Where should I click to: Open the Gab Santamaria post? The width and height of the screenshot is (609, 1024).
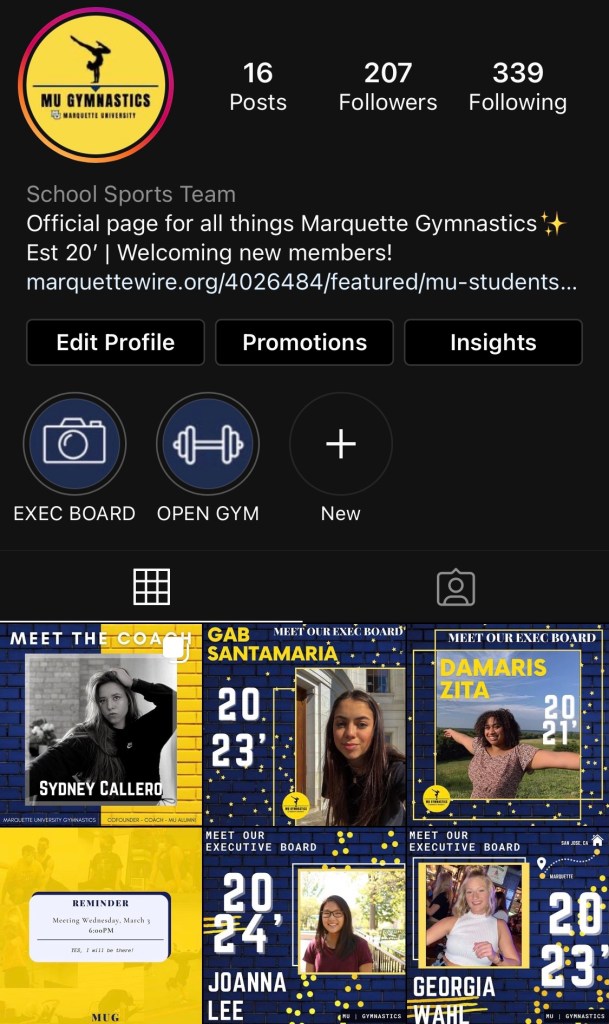(304, 724)
